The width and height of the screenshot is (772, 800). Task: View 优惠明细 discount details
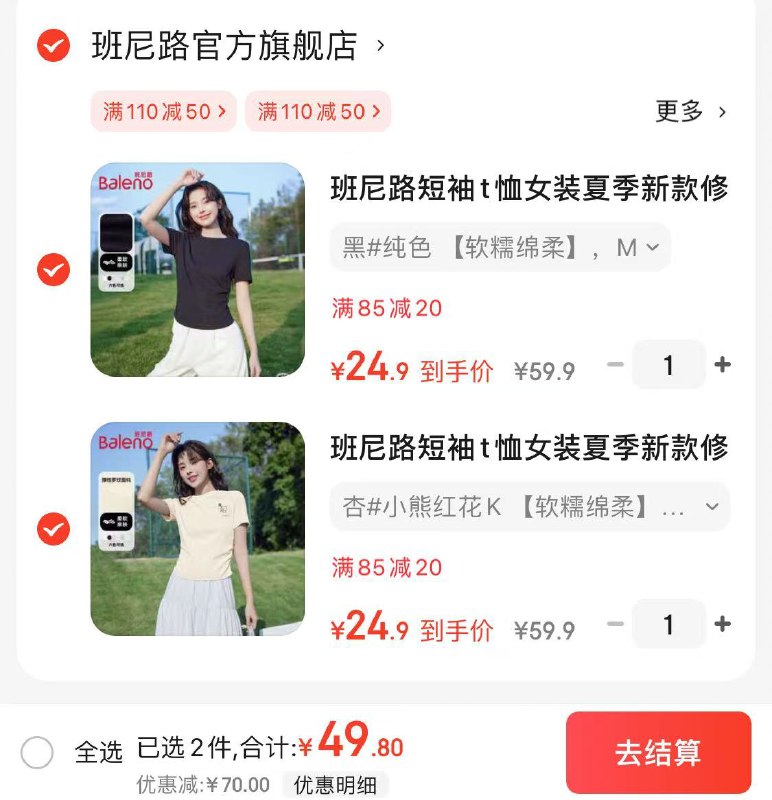point(335,785)
